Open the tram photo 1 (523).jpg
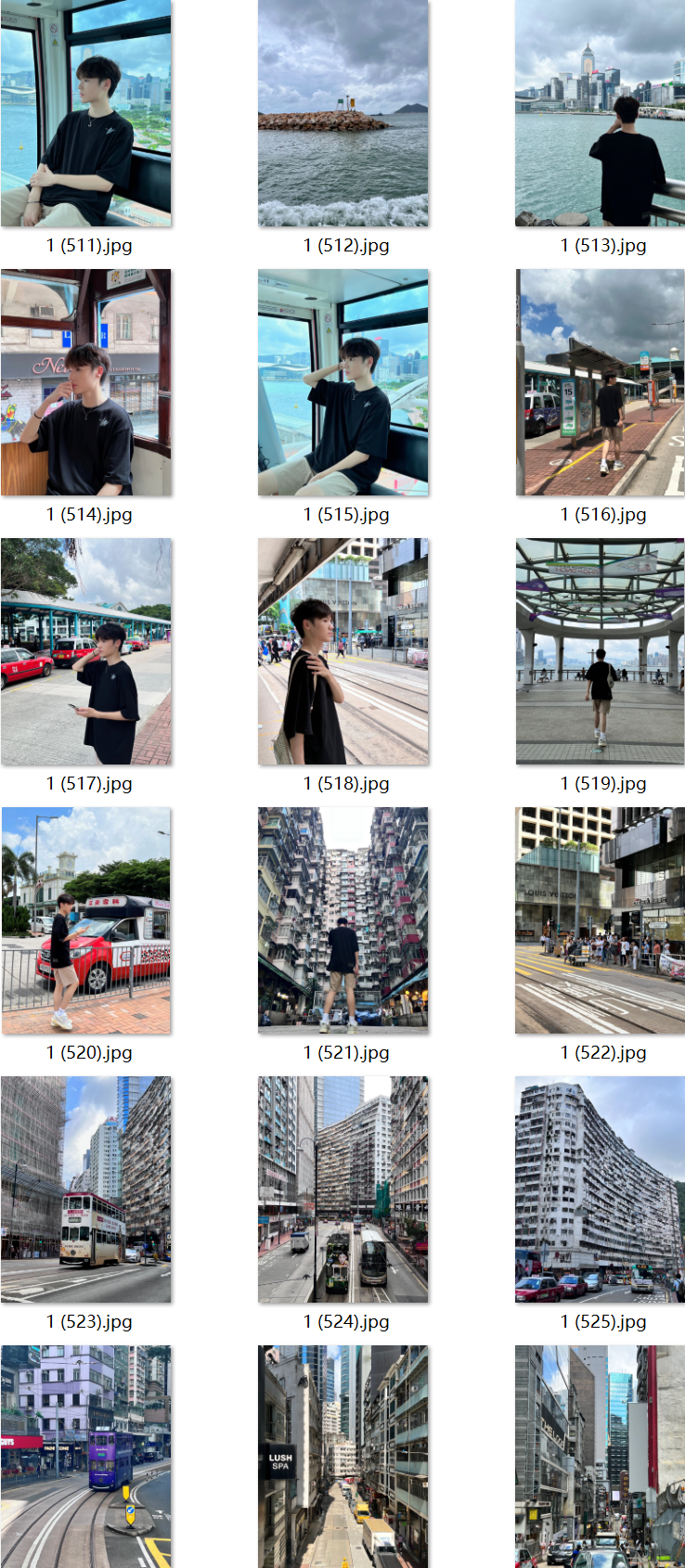The height and width of the screenshot is (1568, 685). click(86, 1189)
